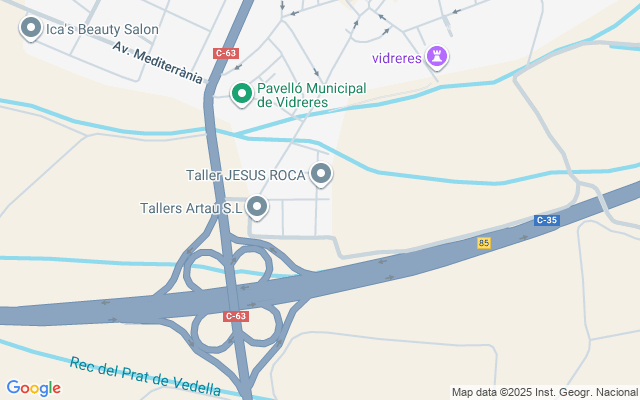Tap the Taller JESUS ROCA marker
Screen dimensions: 640x400
point(321,175)
